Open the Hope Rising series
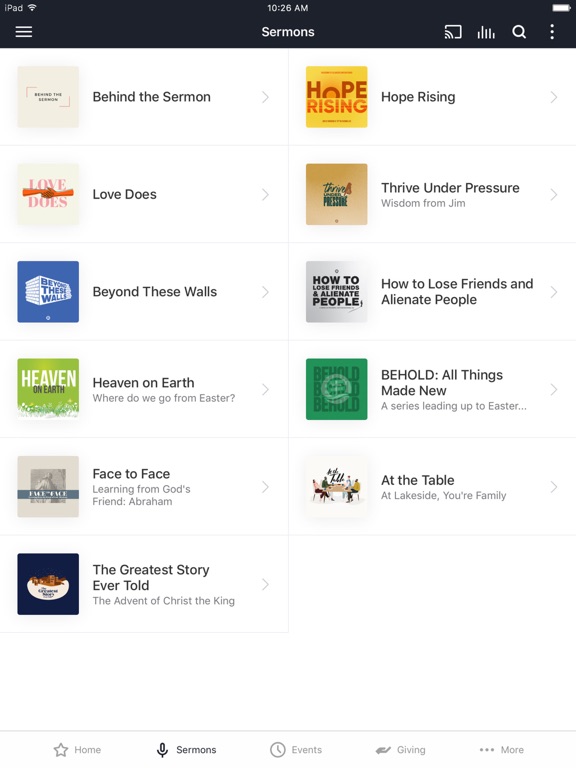 [x=432, y=97]
